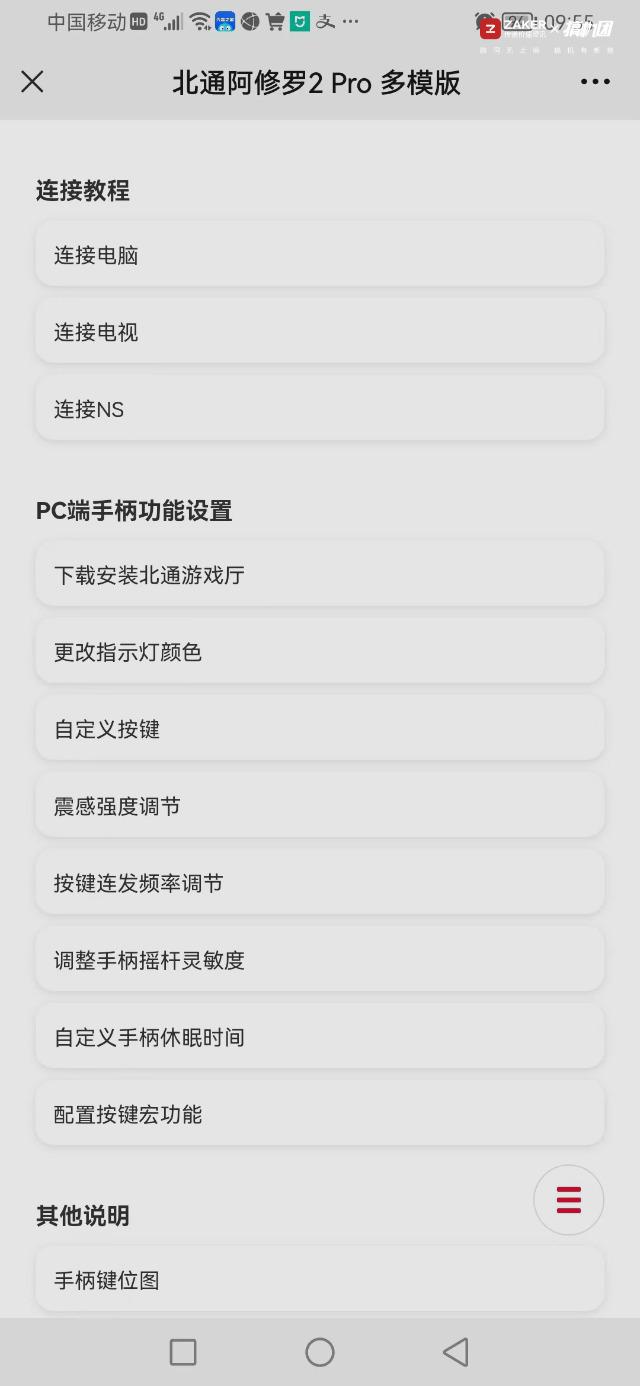Open the 自定义按键 guide
Viewport: 640px width, 1386px height.
320,729
